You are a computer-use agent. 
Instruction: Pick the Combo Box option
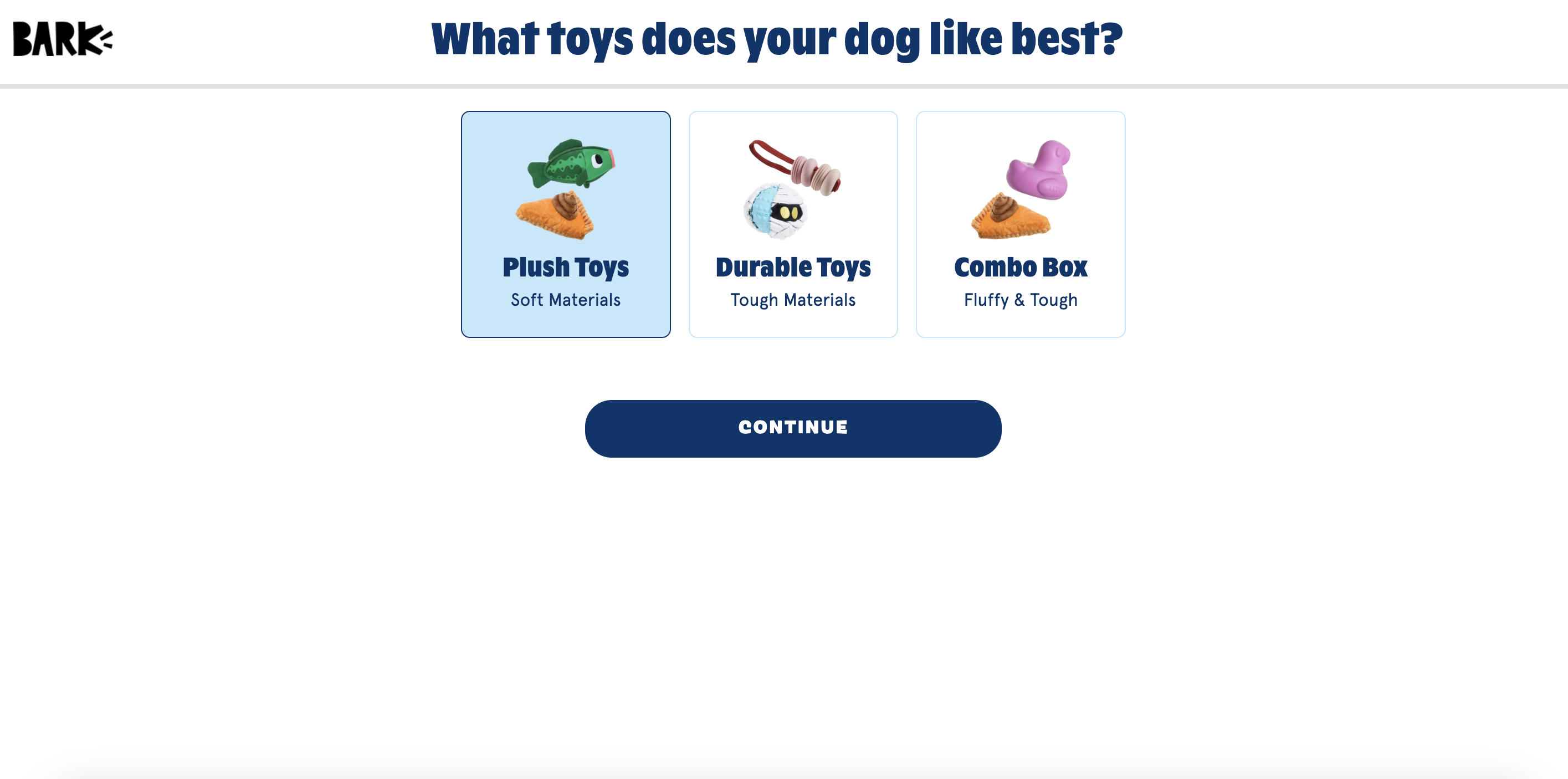pyautogui.click(x=1020, y=224)
